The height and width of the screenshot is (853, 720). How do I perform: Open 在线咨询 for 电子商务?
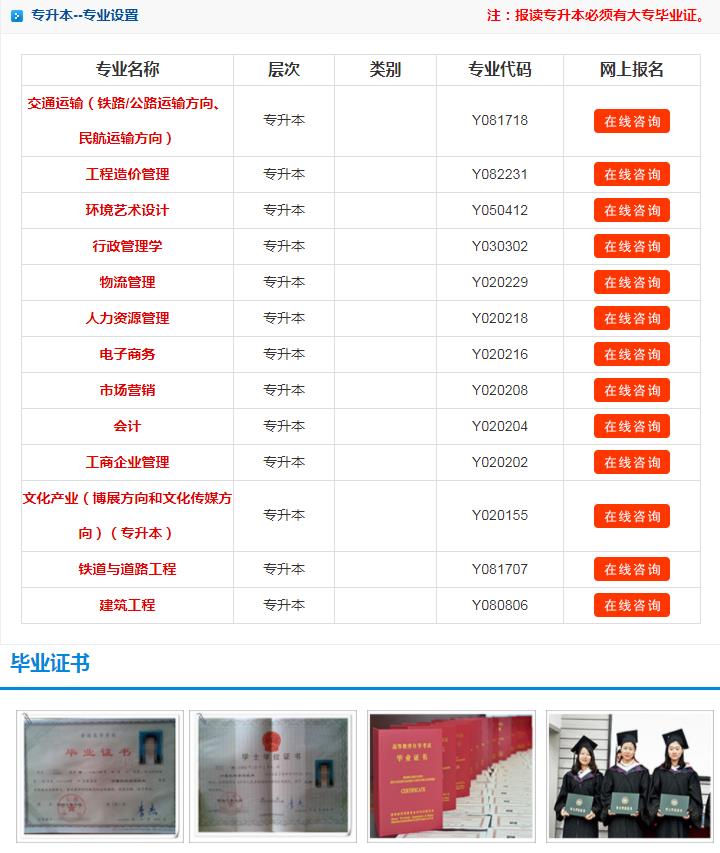pyautogui.click(x=631, y=354)
